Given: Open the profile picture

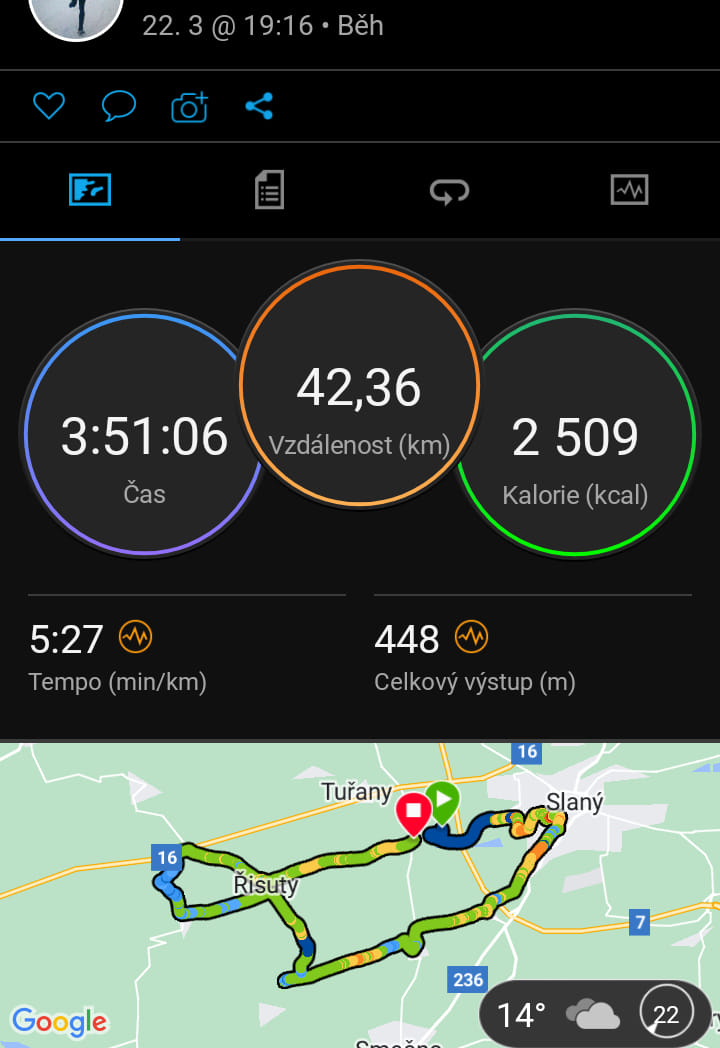Looking at the screenshot, I should 75,10.
